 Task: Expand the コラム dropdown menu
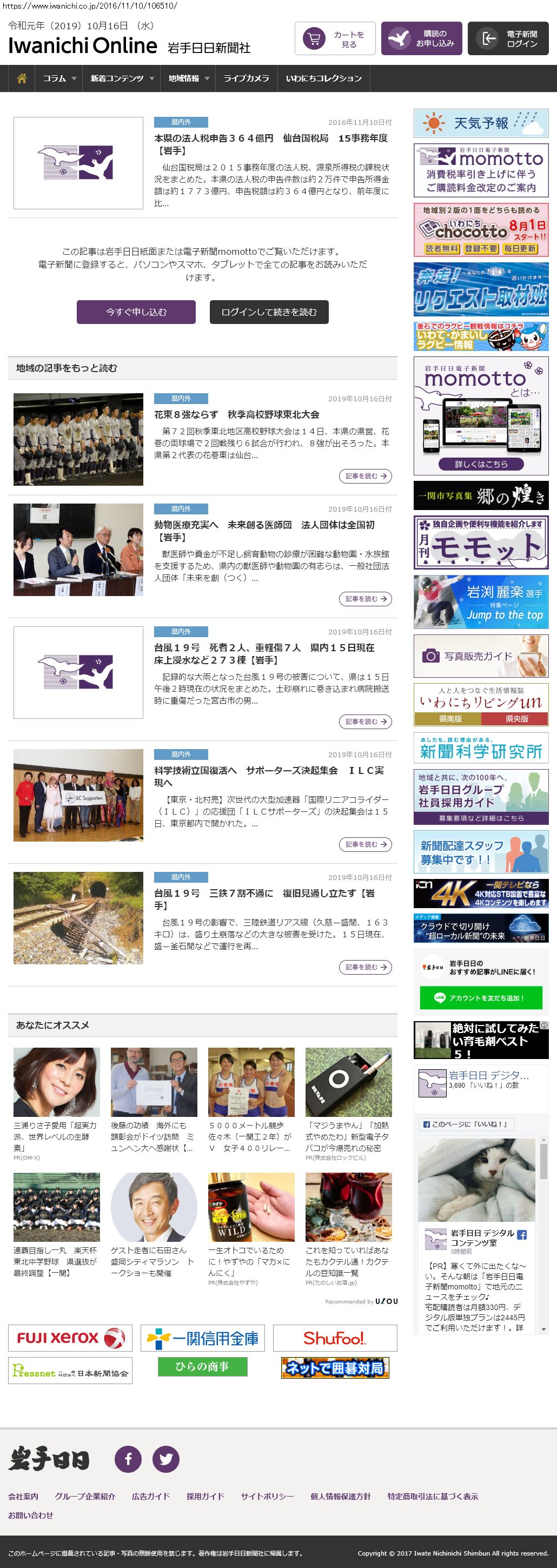pos(59,78)
